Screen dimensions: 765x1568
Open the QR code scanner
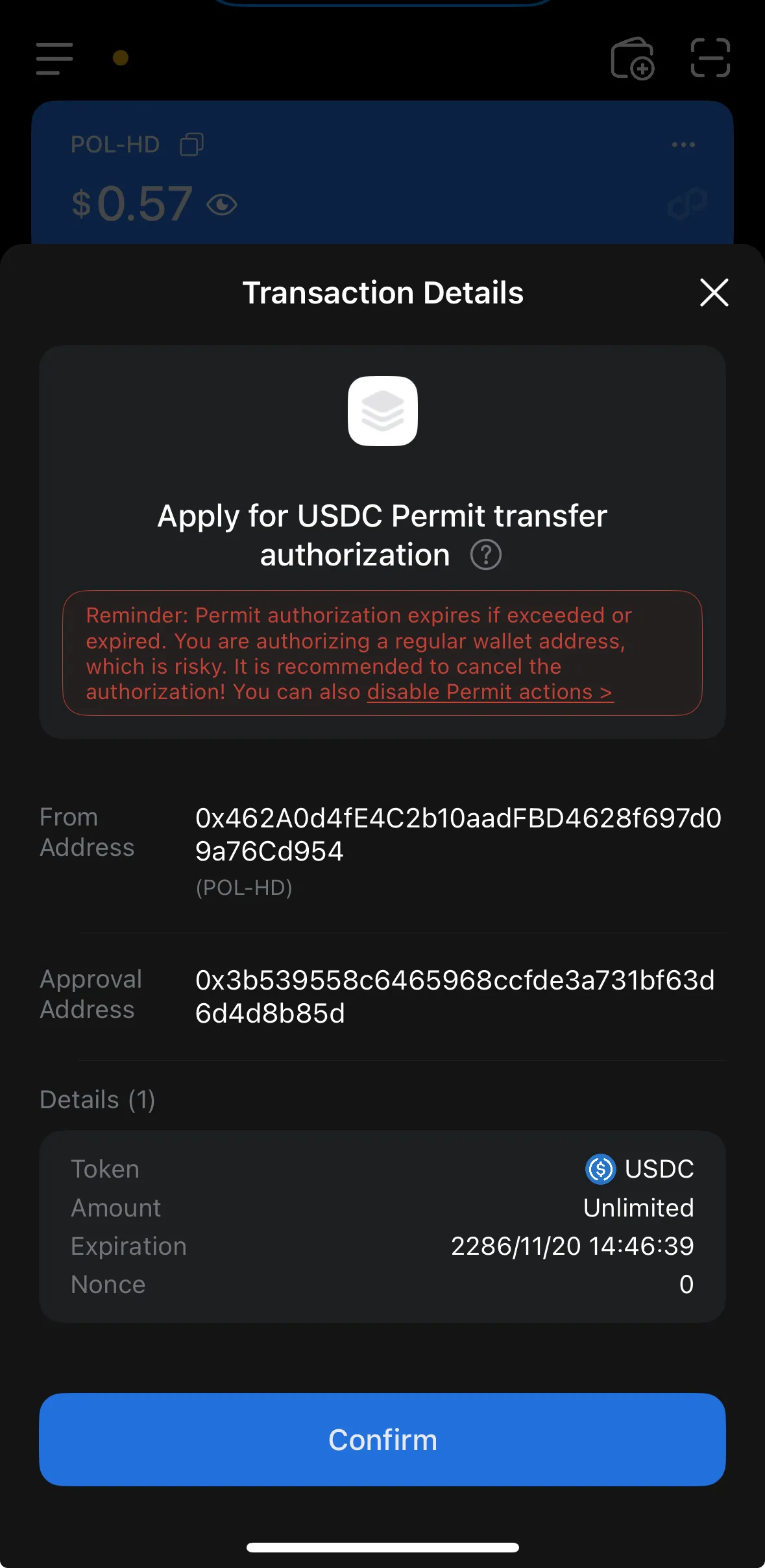pyautogui.click(x=710, y=58)
